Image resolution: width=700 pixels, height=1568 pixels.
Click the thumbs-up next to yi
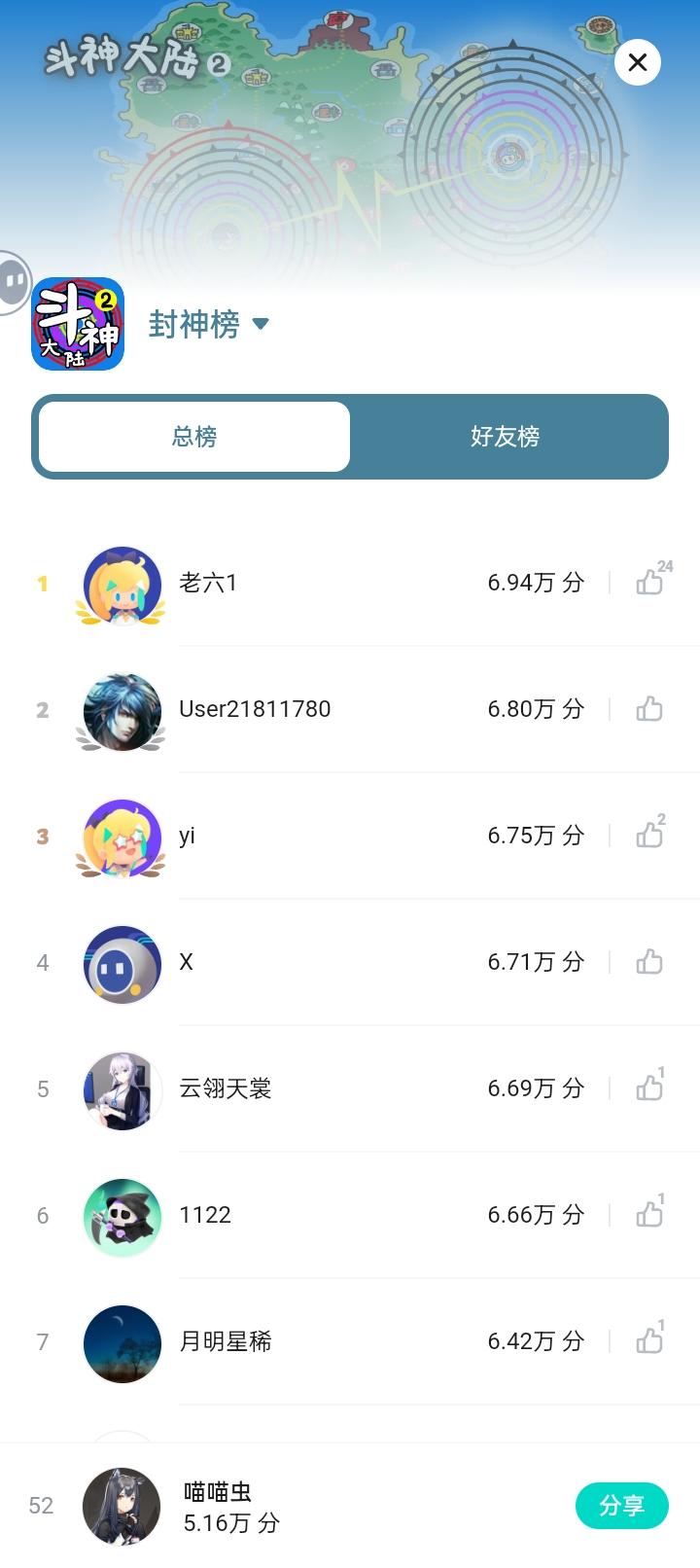(649, 836)
